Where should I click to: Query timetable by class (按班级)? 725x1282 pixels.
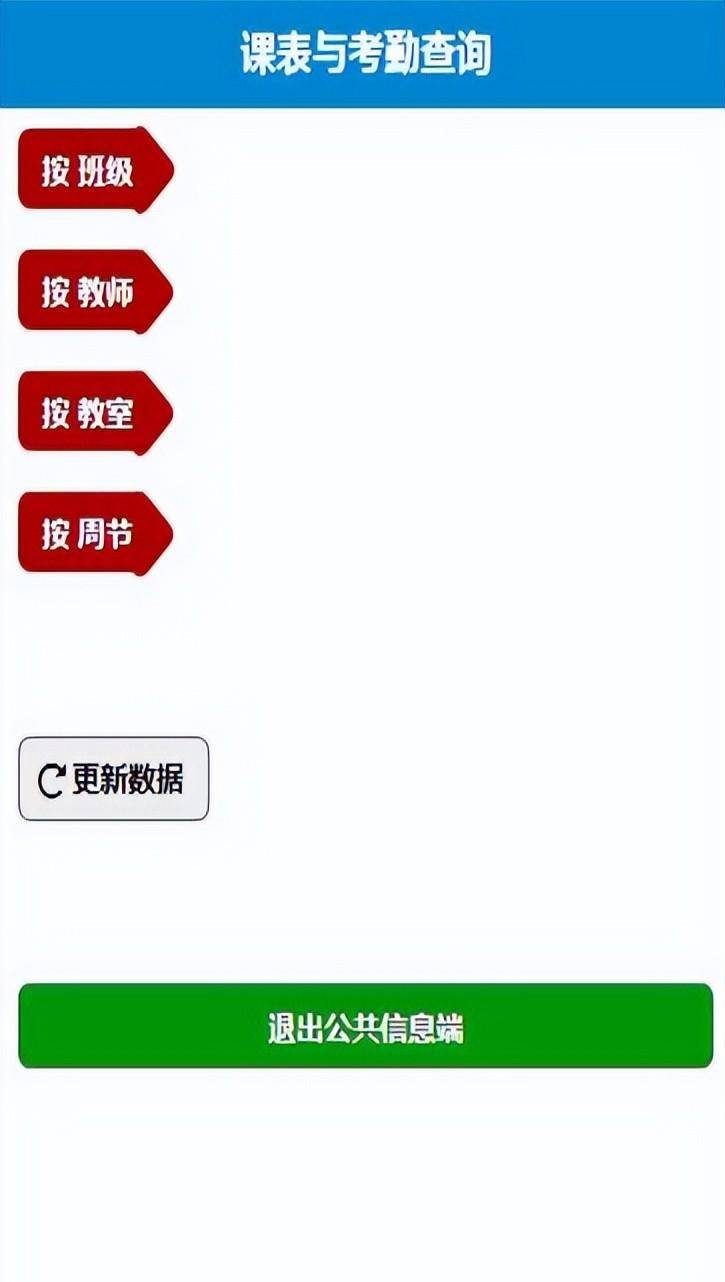(96, 170)
